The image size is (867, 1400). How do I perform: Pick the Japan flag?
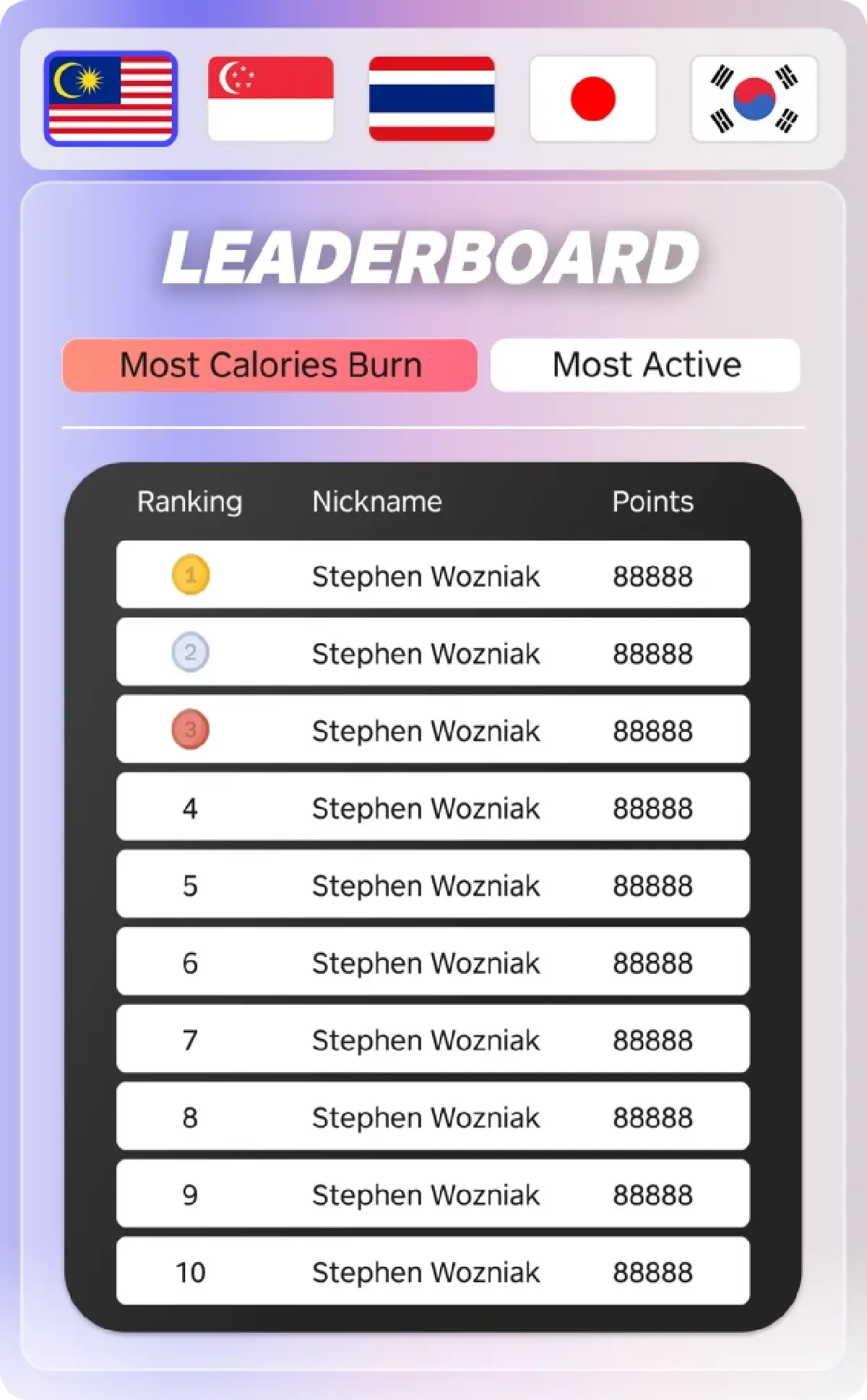pos(592,98)
